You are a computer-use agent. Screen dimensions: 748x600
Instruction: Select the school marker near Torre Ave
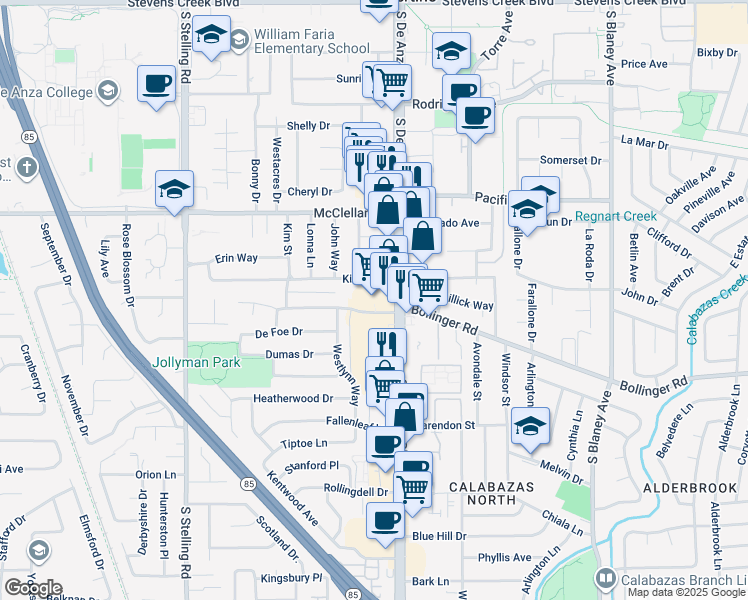(451, 51)
